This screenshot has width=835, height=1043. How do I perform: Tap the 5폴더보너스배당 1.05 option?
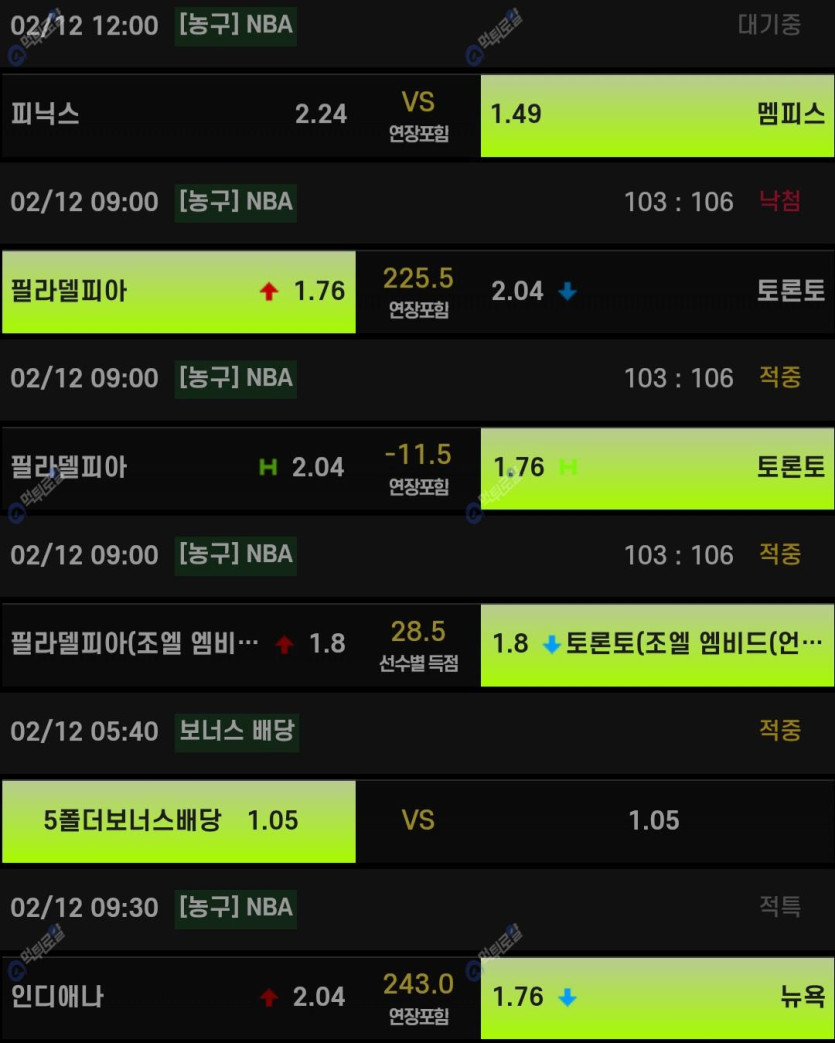coord(178,821)
